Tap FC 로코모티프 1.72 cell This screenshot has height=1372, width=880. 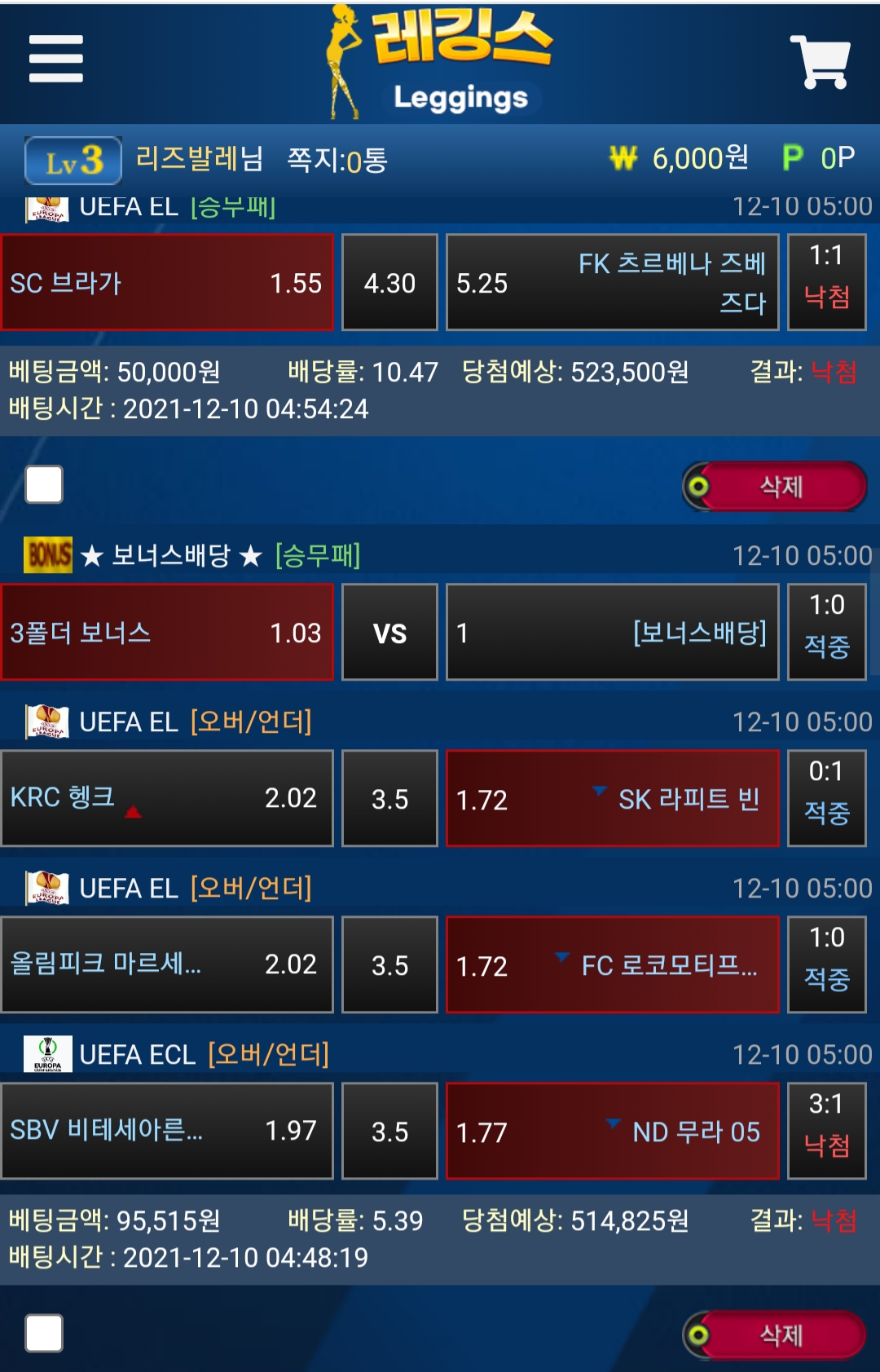612,965
